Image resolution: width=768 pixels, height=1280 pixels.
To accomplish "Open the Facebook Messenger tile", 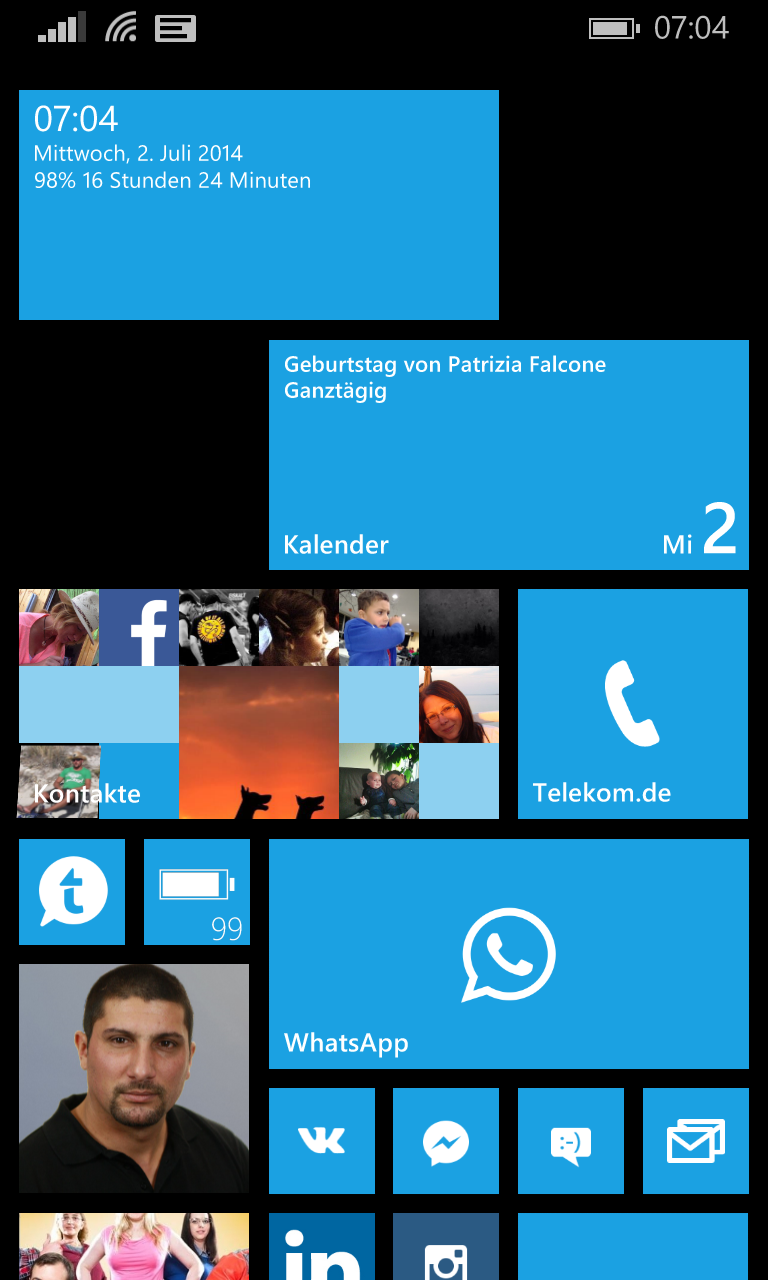I will pos(446,1141).
